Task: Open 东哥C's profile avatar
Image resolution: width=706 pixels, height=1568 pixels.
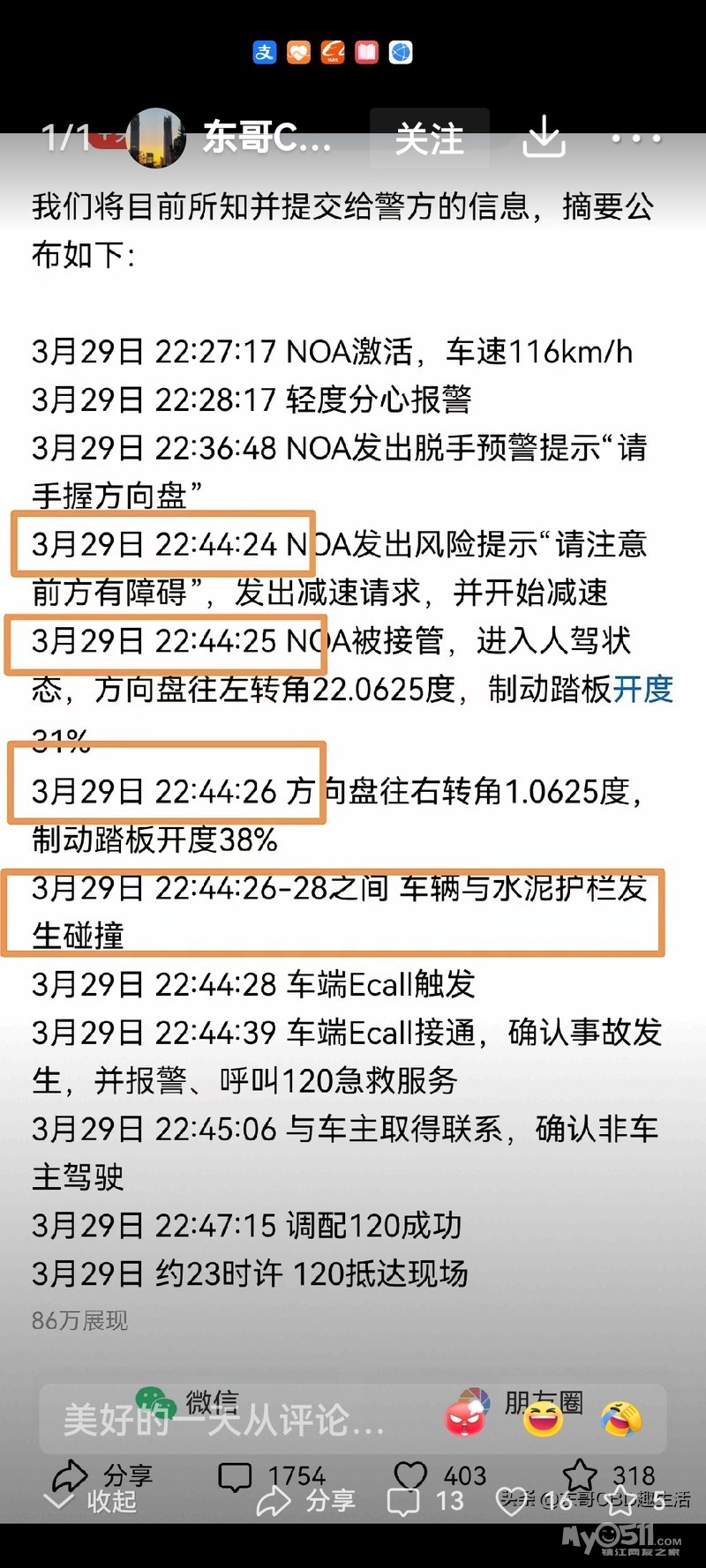Action: pos(156,138)
